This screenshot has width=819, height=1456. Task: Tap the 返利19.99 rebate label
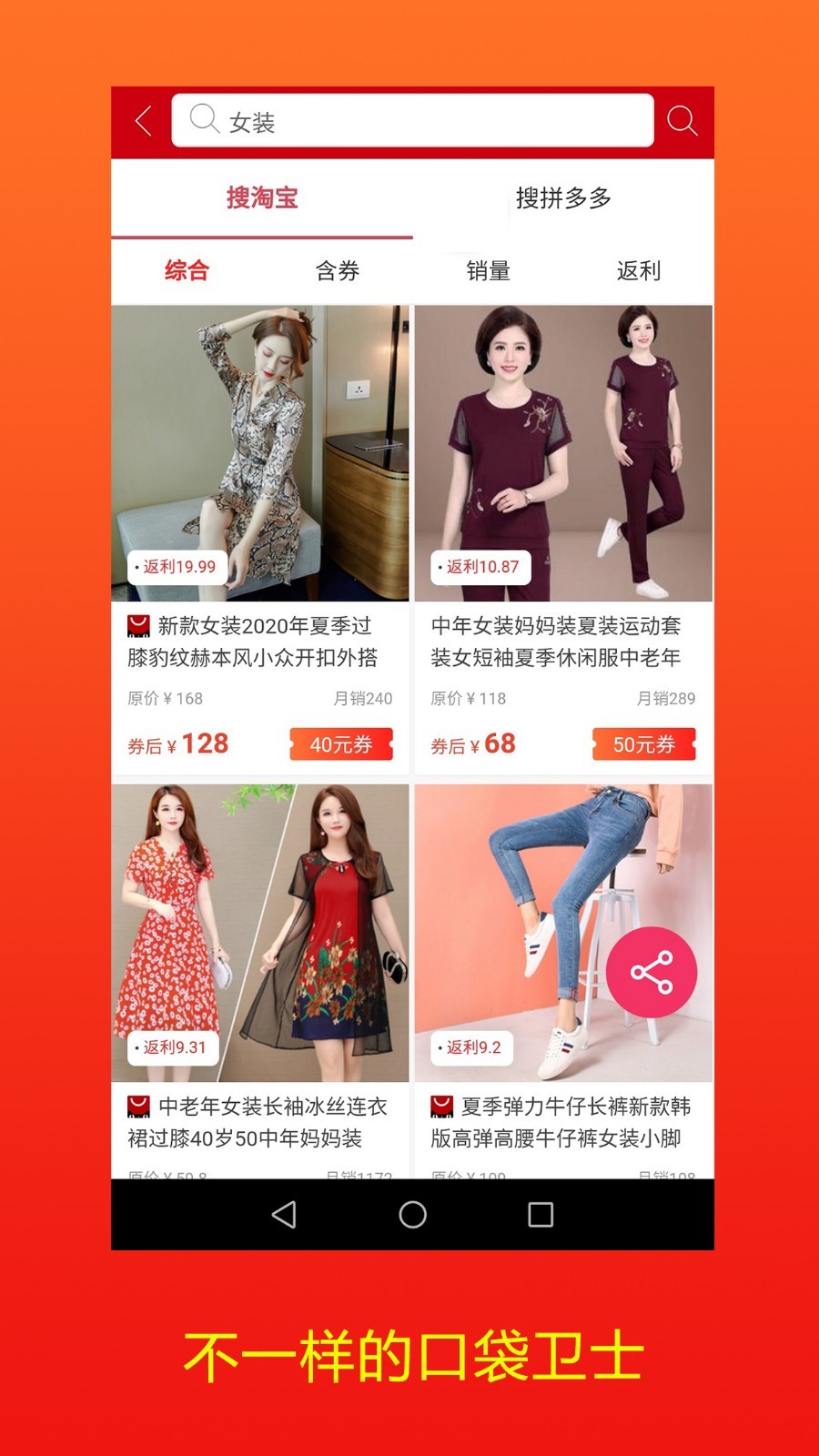[178, 566]
